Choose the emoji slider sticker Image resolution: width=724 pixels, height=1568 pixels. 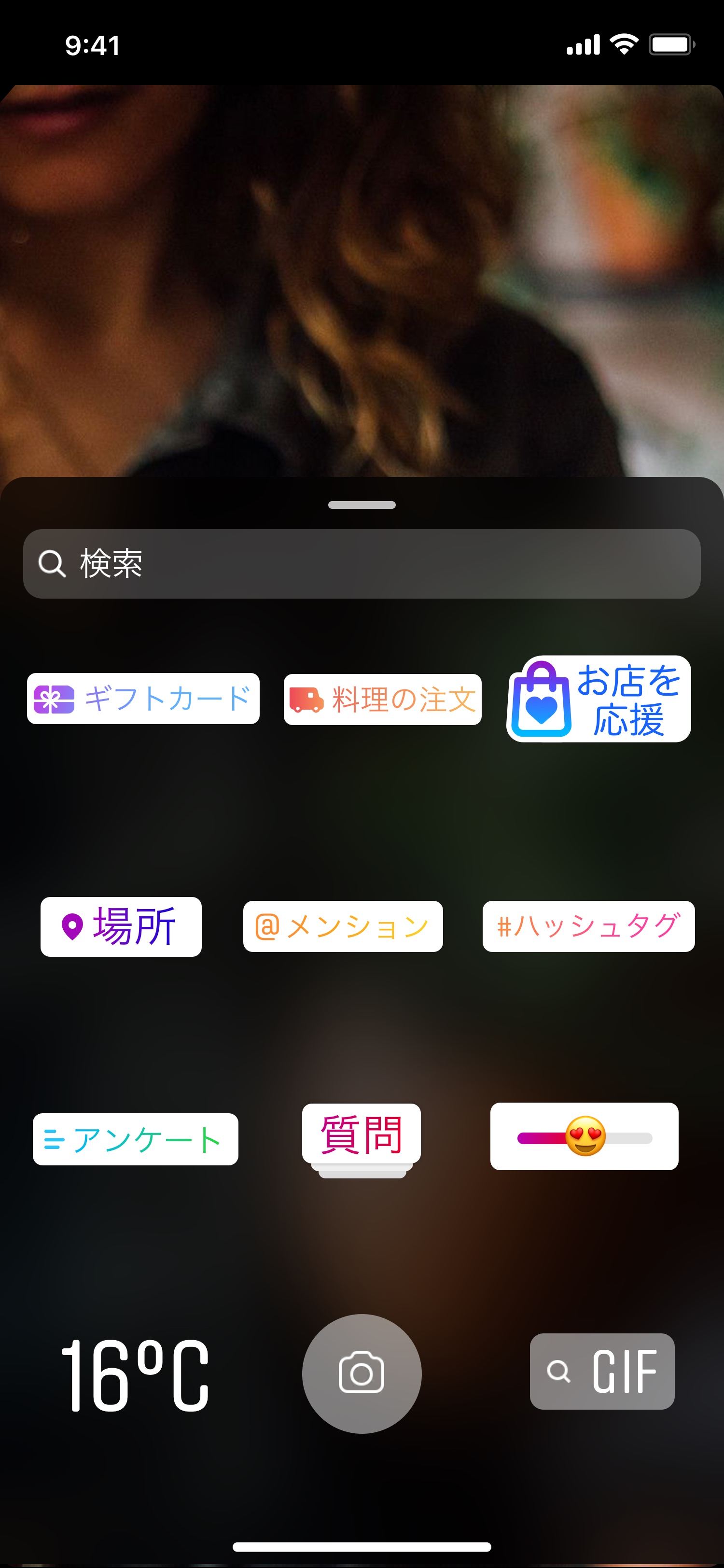pos(584,1136)
